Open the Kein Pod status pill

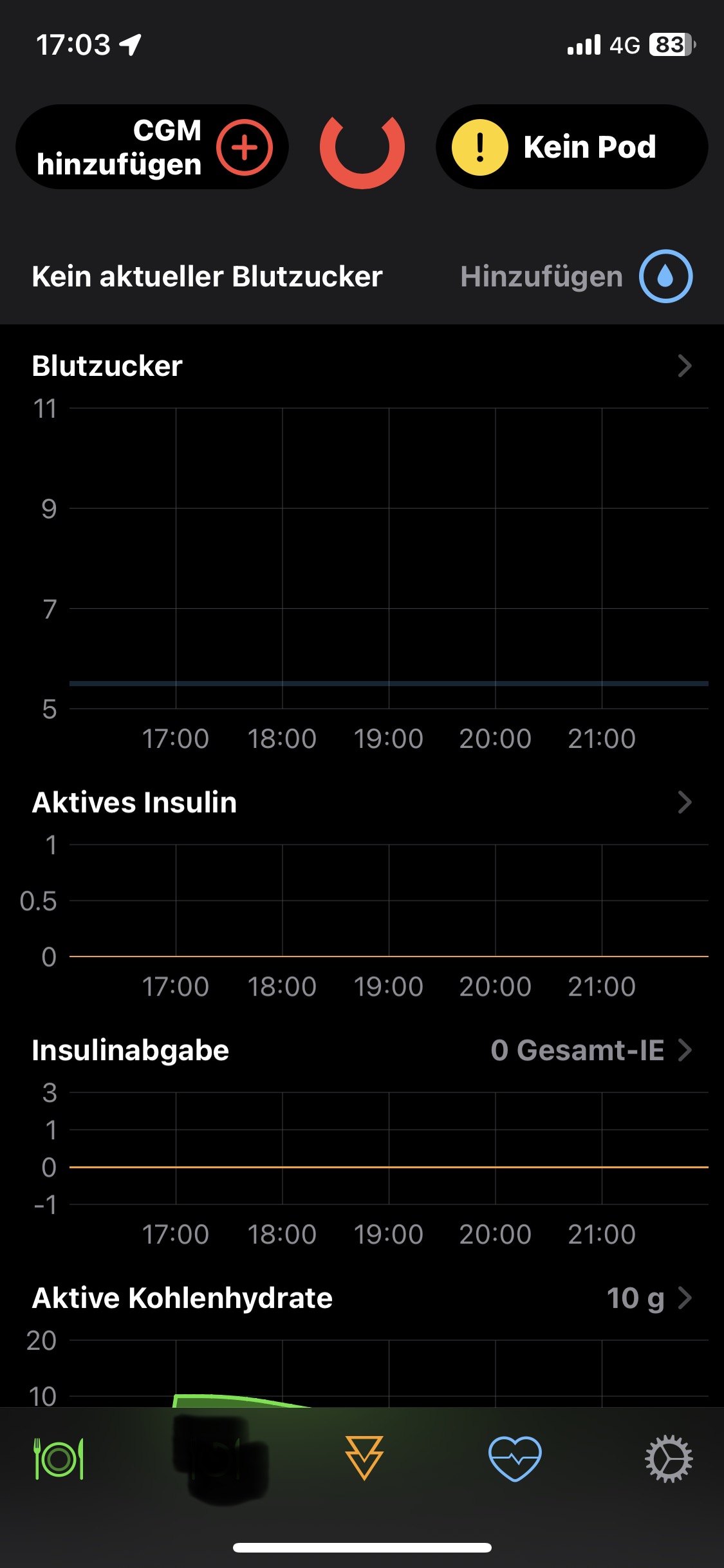coord(571,147)
